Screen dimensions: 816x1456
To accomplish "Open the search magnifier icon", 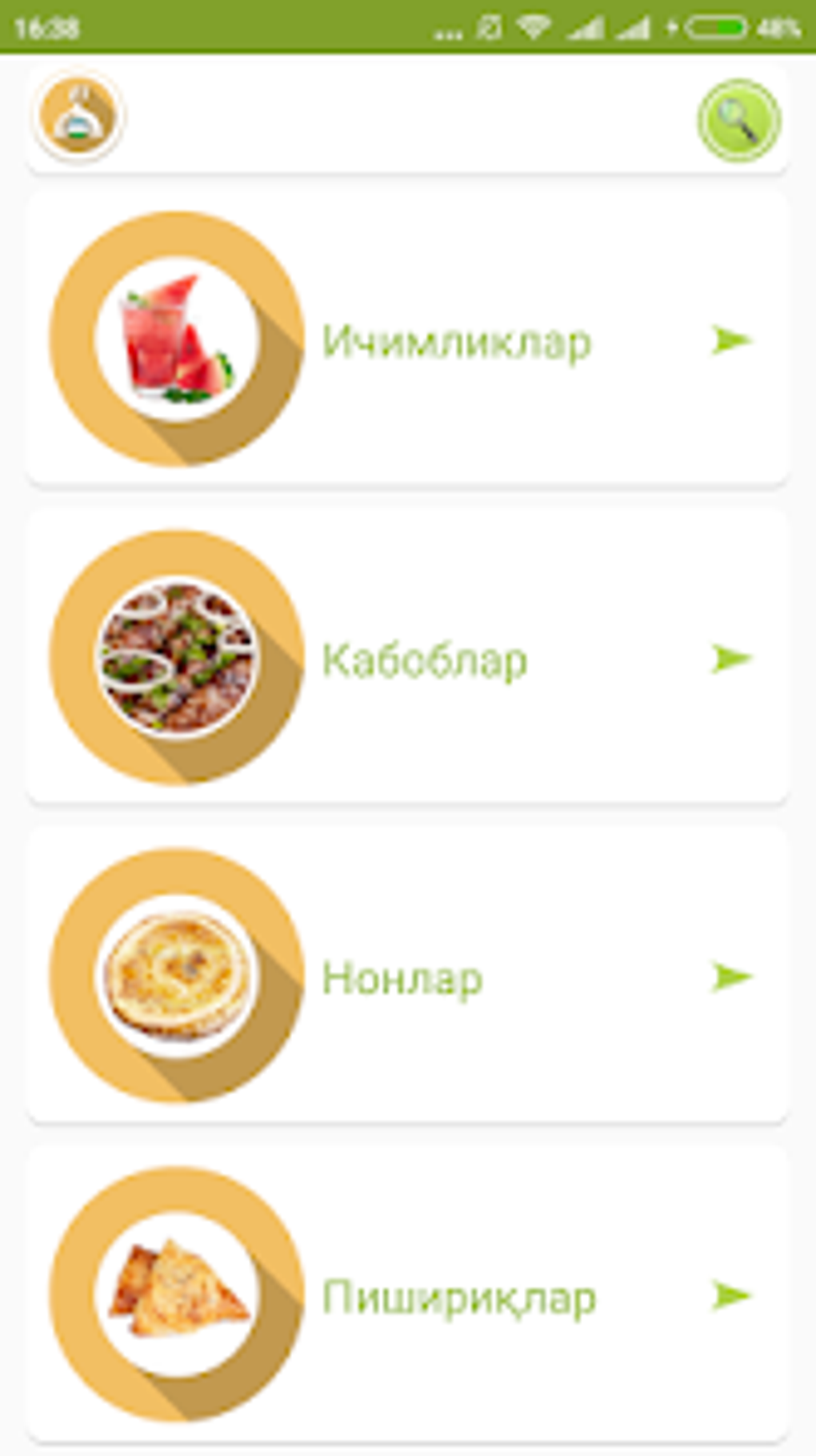I will click(738, 120).
